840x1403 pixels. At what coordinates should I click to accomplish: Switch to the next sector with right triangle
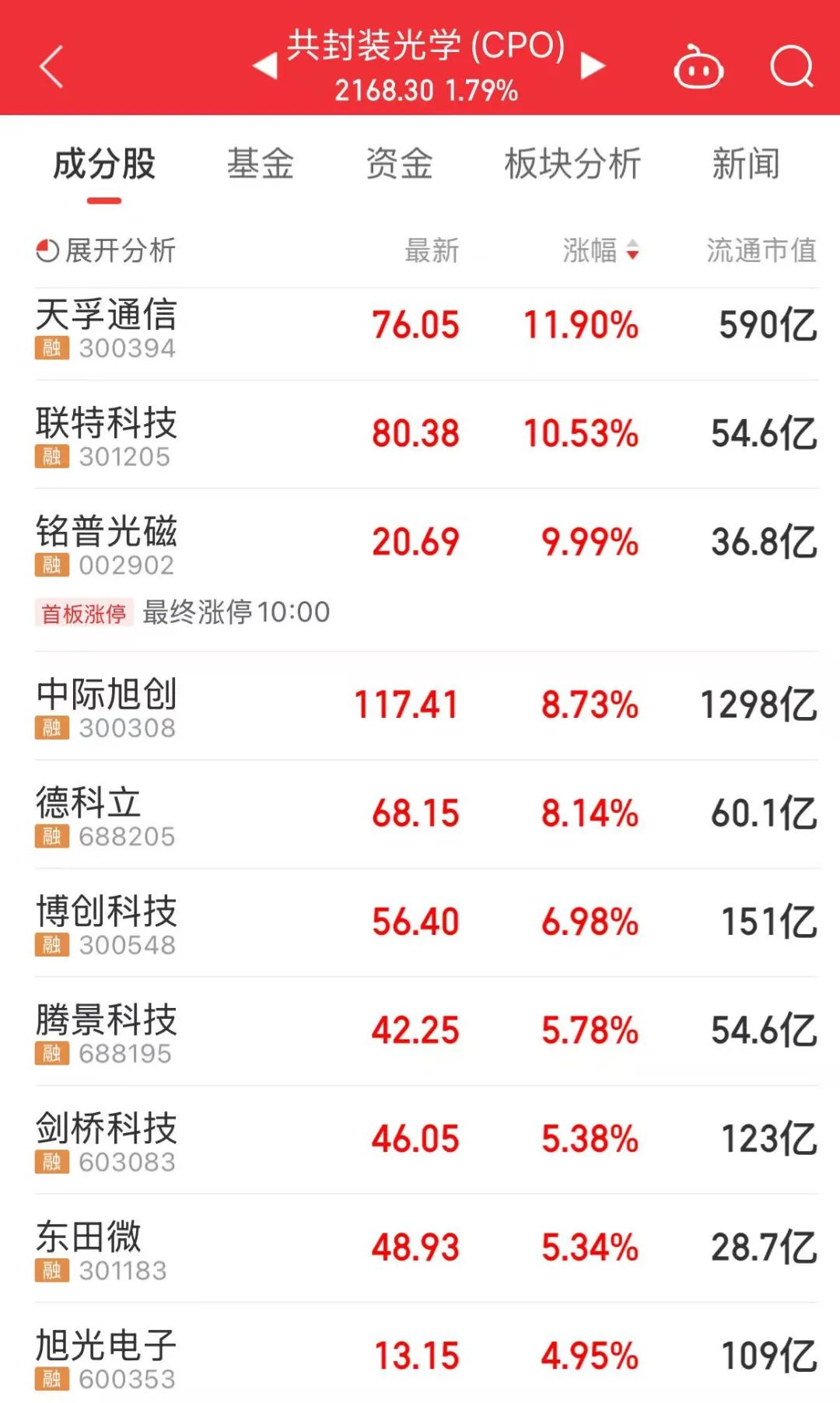593,66
